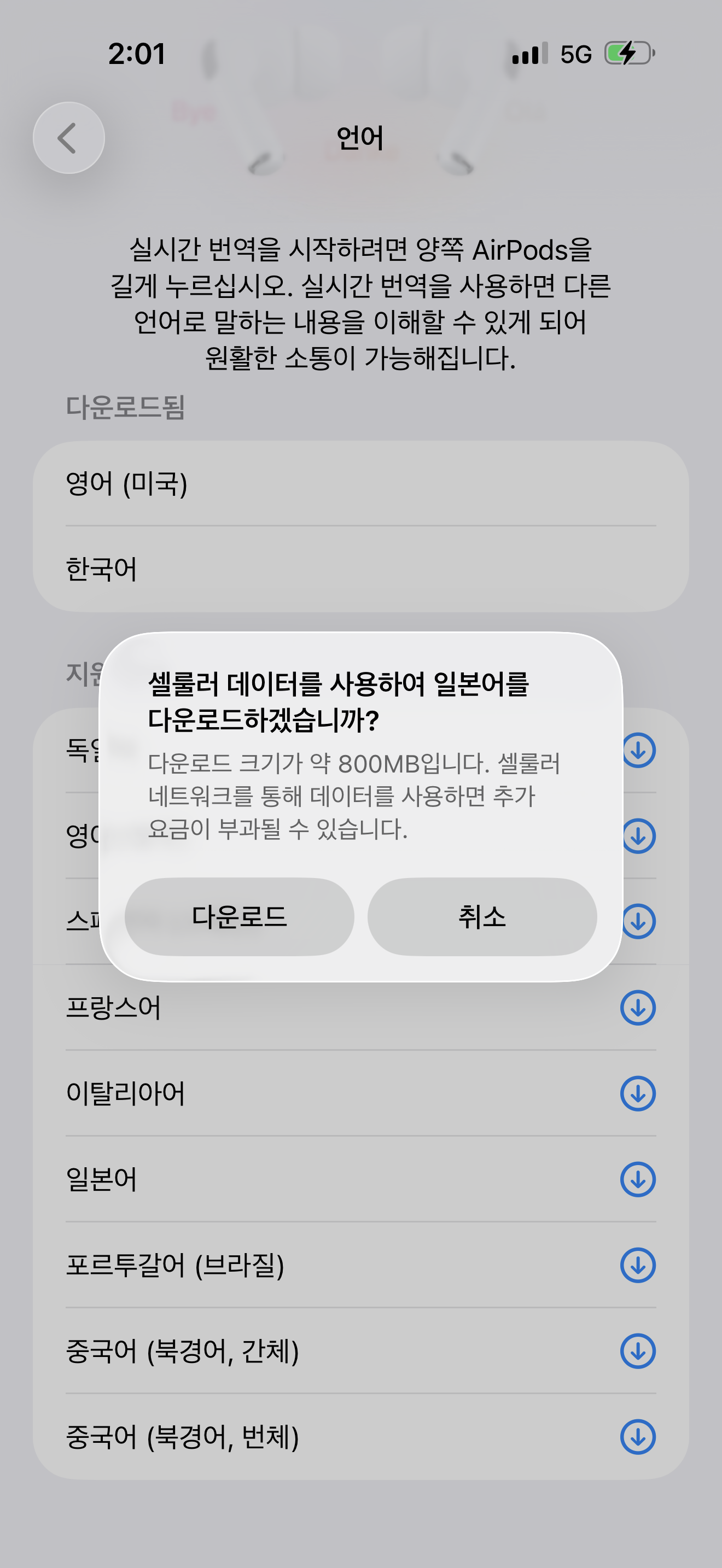The height and width of the screenshot is (1568, 722).
Task: Select the downloaded 영어 (미국) row
Action: 361,484
